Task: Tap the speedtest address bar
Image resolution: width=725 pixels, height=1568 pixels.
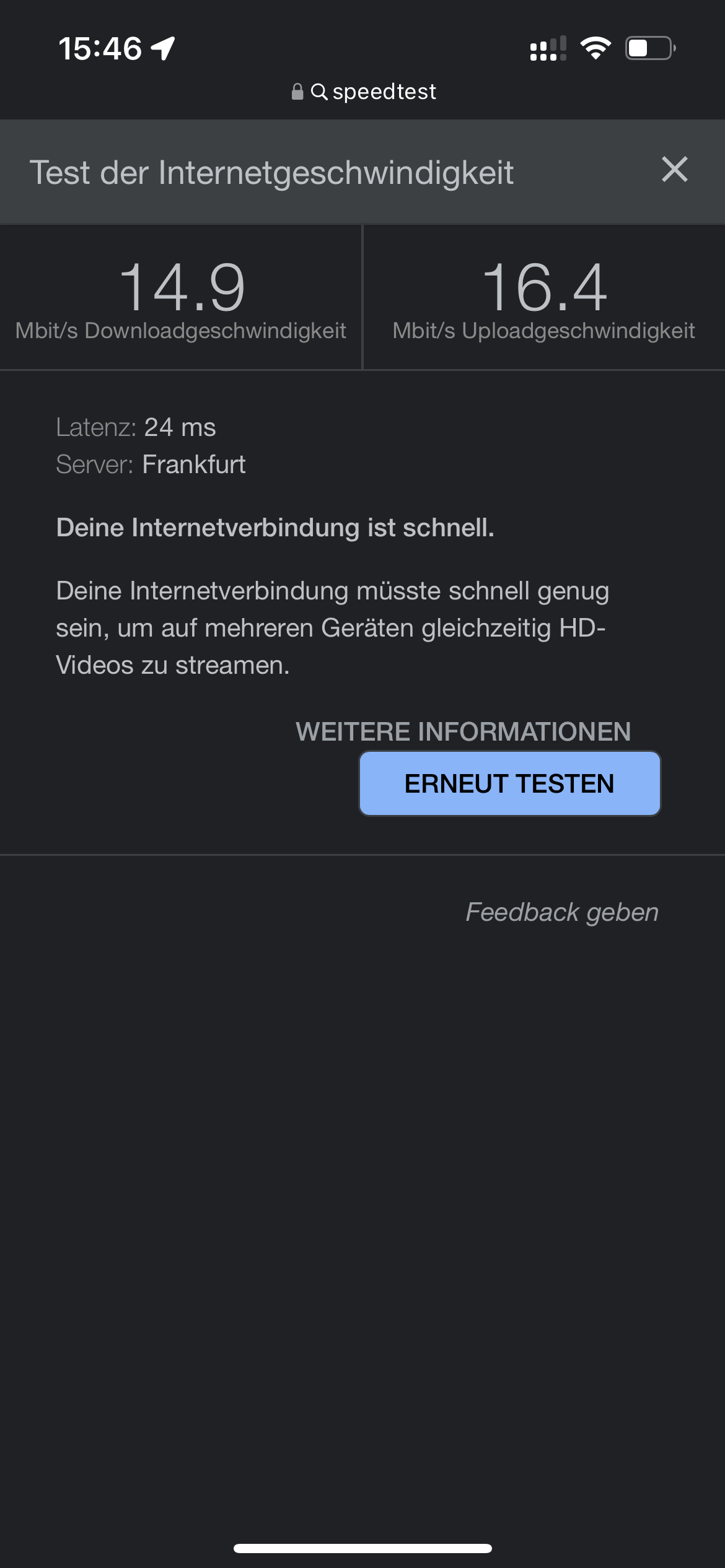Action: [364, 92]
